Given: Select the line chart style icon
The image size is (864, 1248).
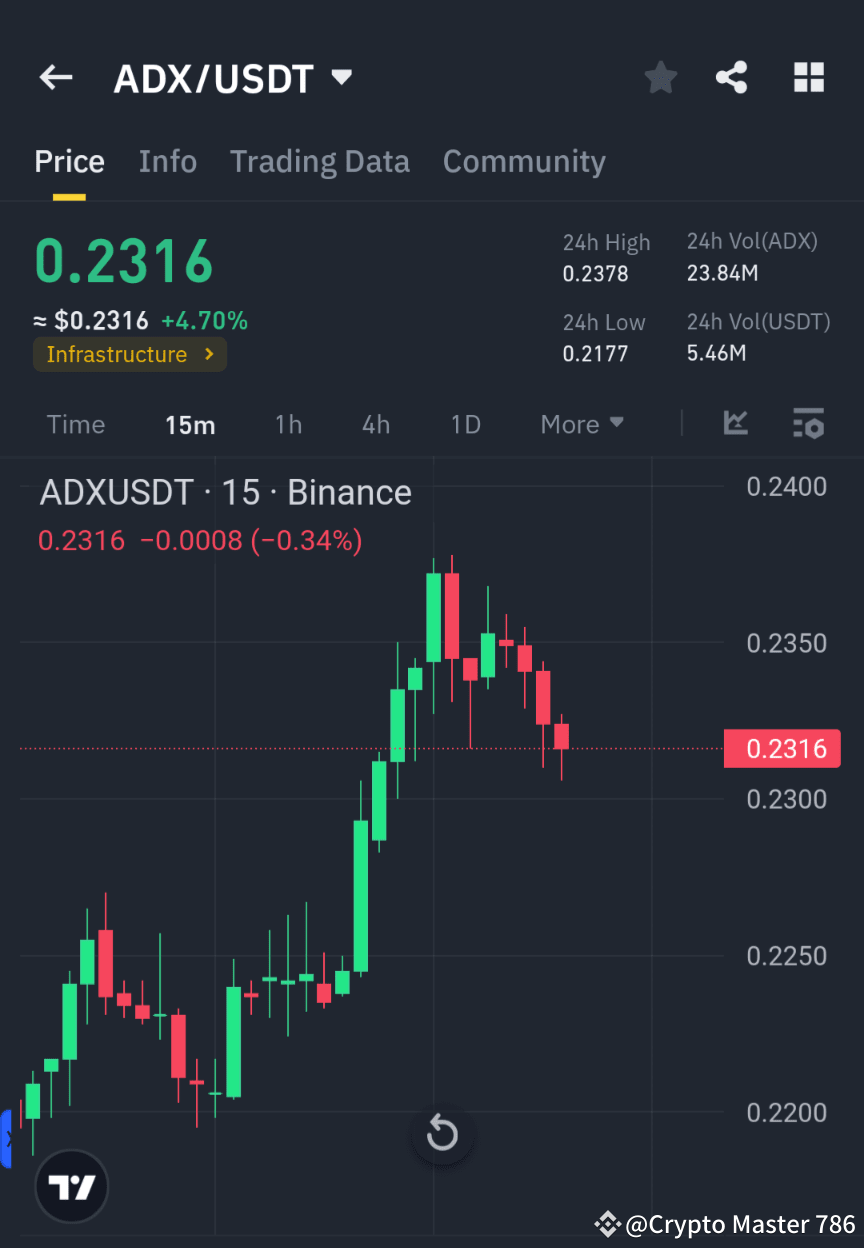Looking at the screenshot, I should (736, 424).
